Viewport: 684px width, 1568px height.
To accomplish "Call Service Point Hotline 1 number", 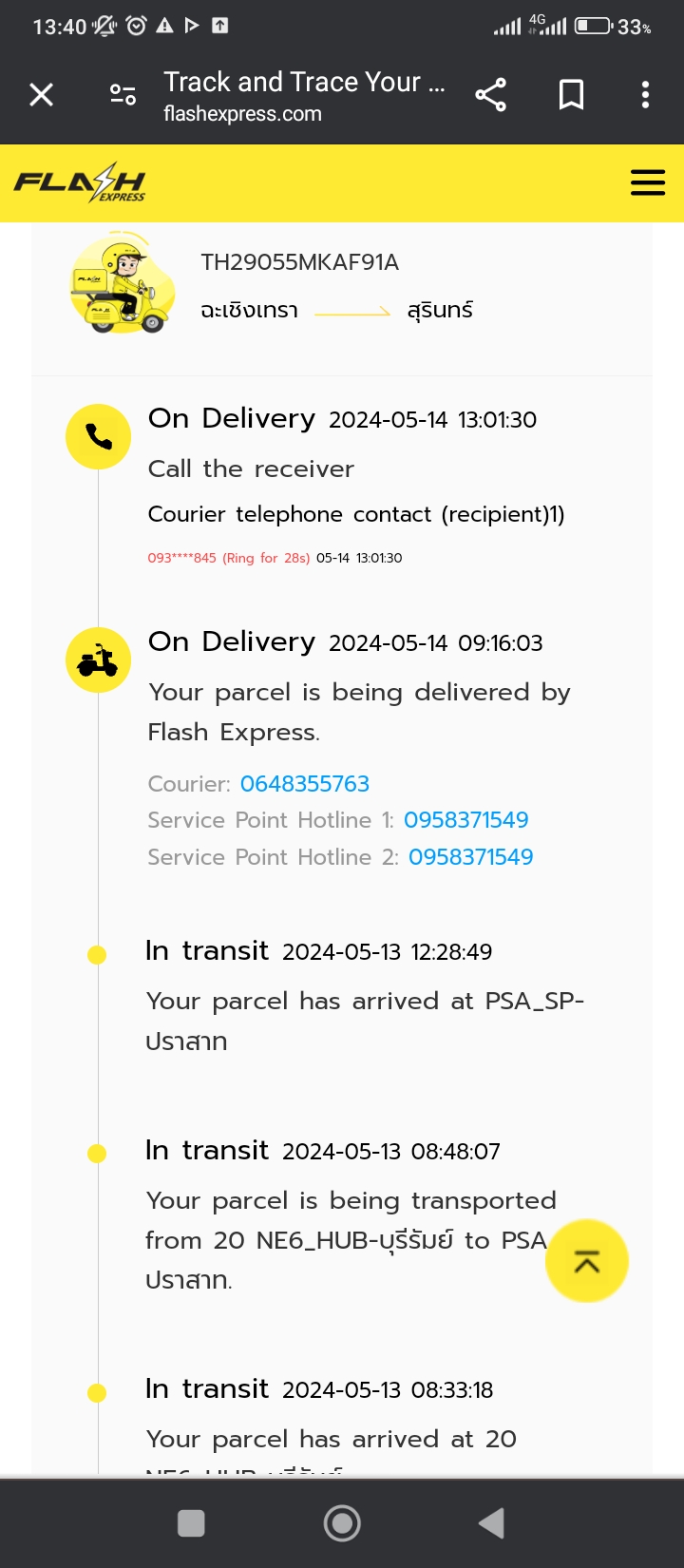I will pyautogui.click(x=466, y=820).
